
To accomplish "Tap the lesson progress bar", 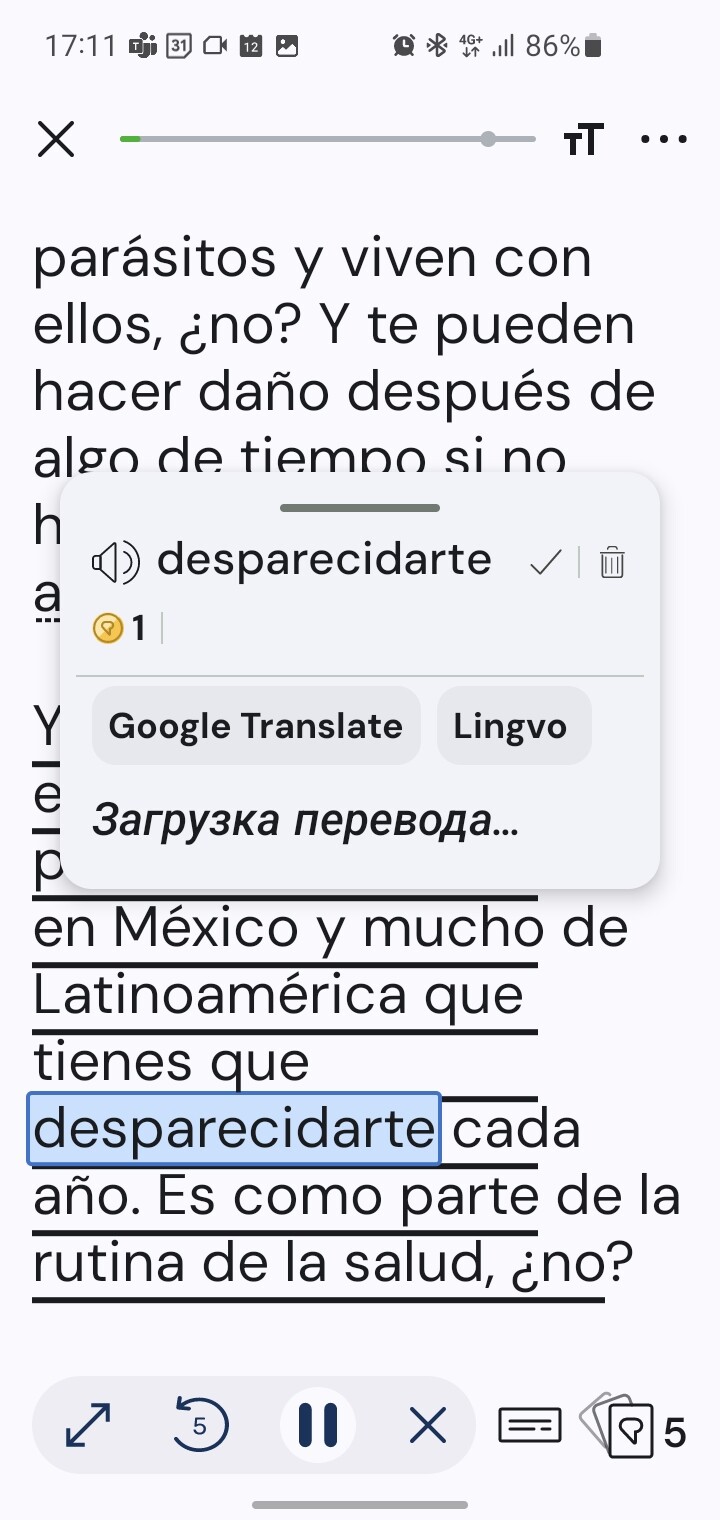I will pyautogui.click(x=328, y=139).
